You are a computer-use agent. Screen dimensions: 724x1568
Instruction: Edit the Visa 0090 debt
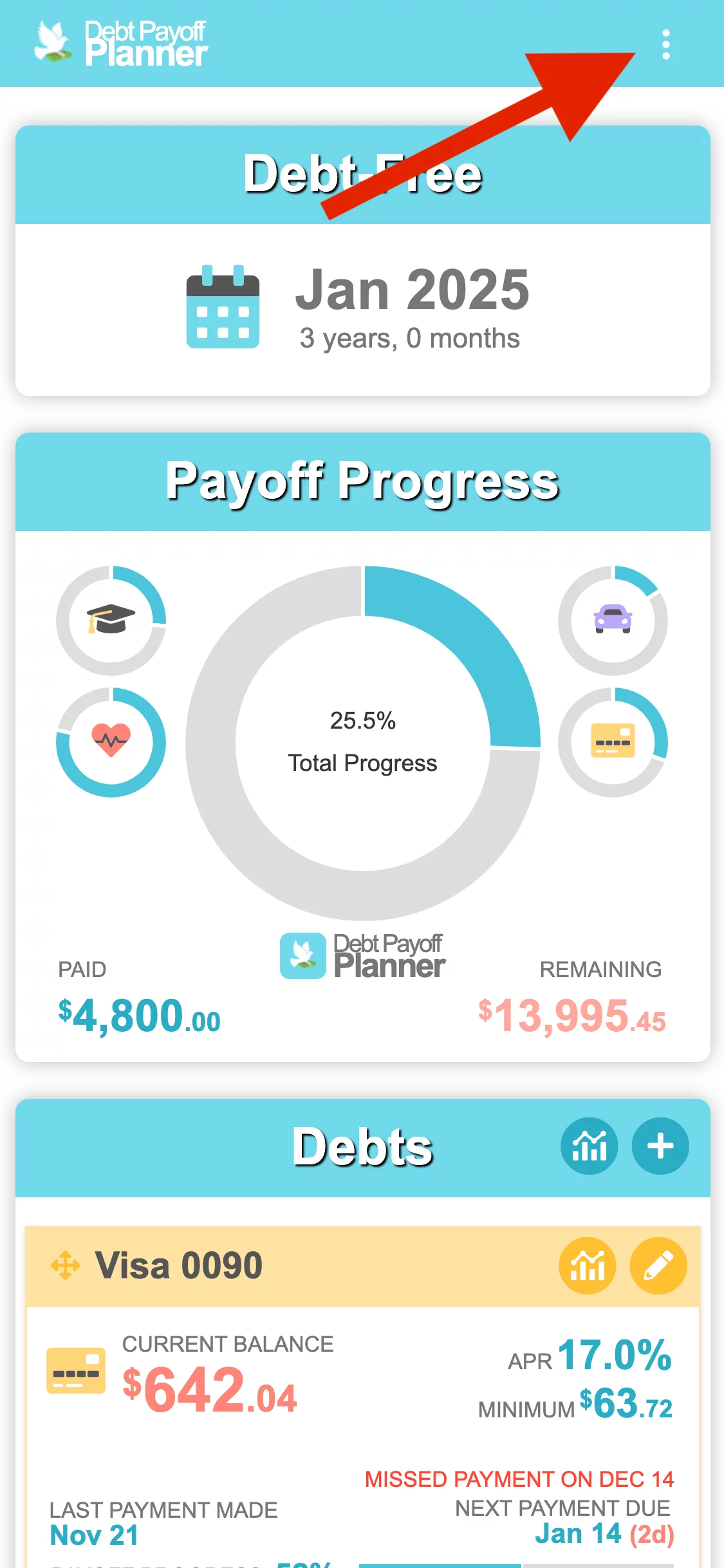658,1266
